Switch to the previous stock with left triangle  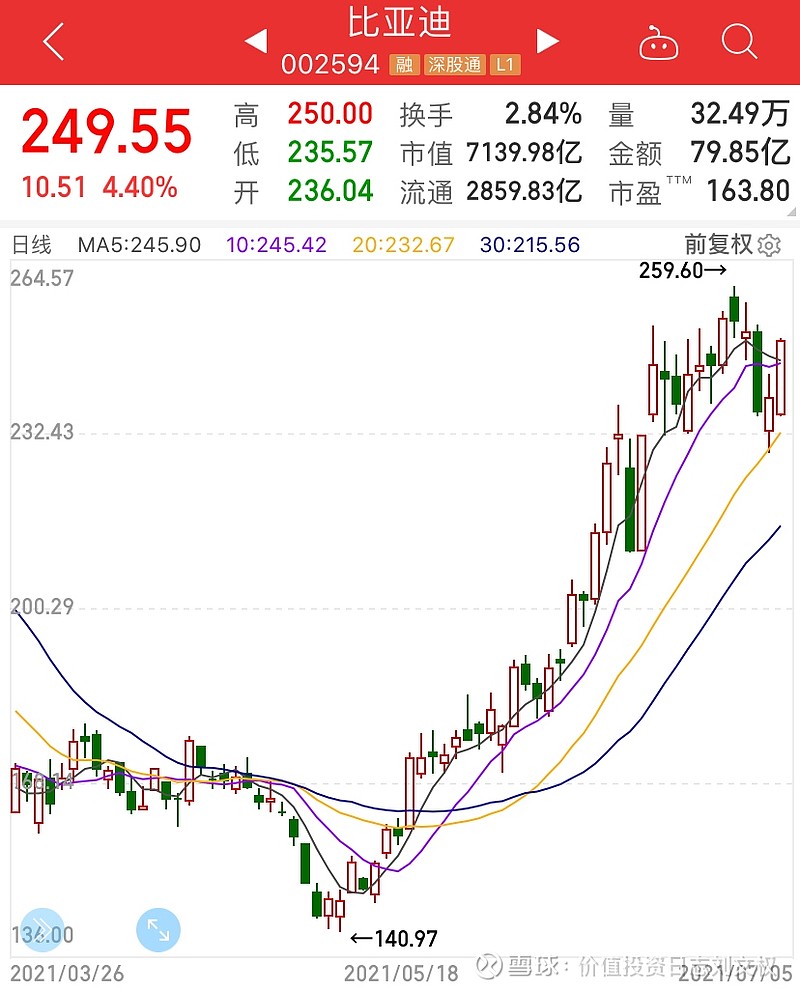(x=256, y=41)
